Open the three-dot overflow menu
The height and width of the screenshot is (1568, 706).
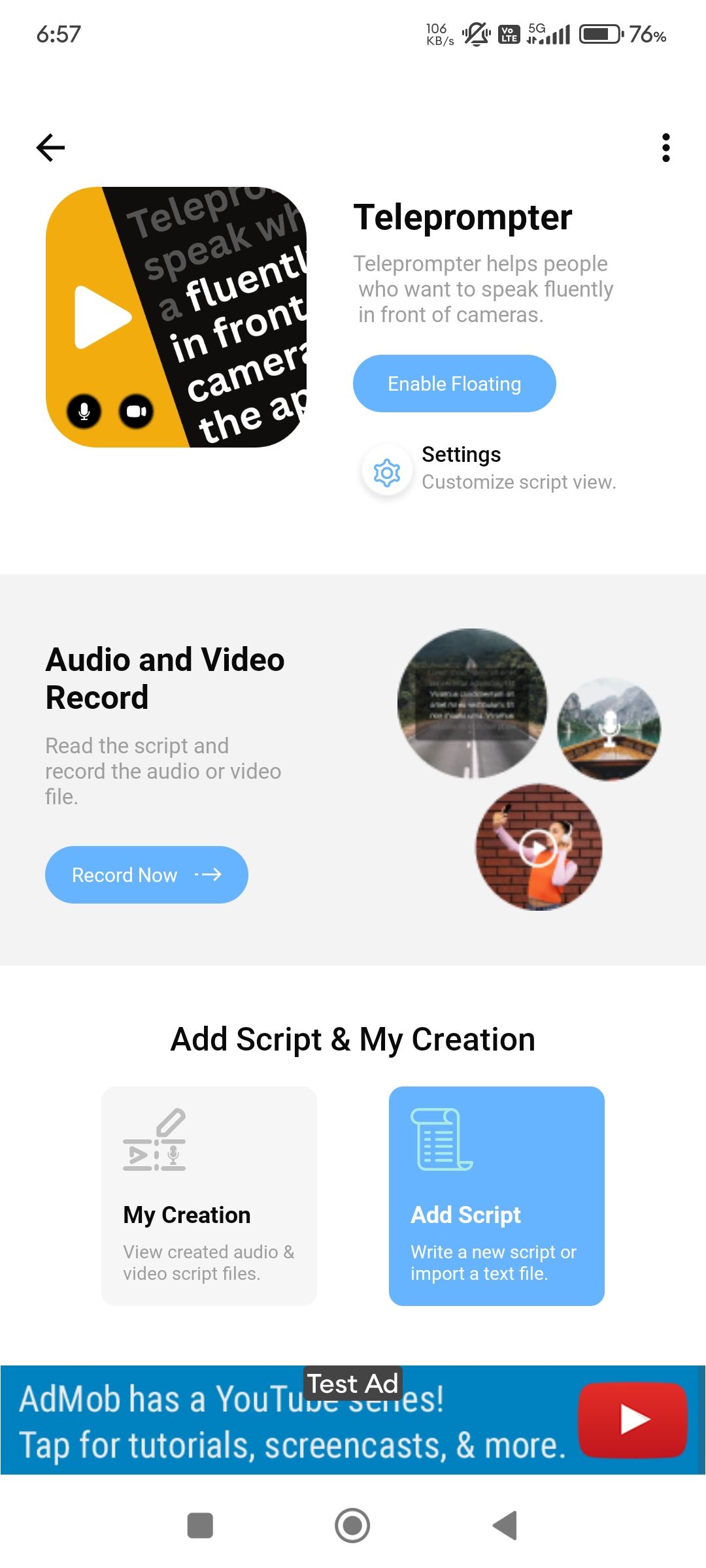click(665, 148)
